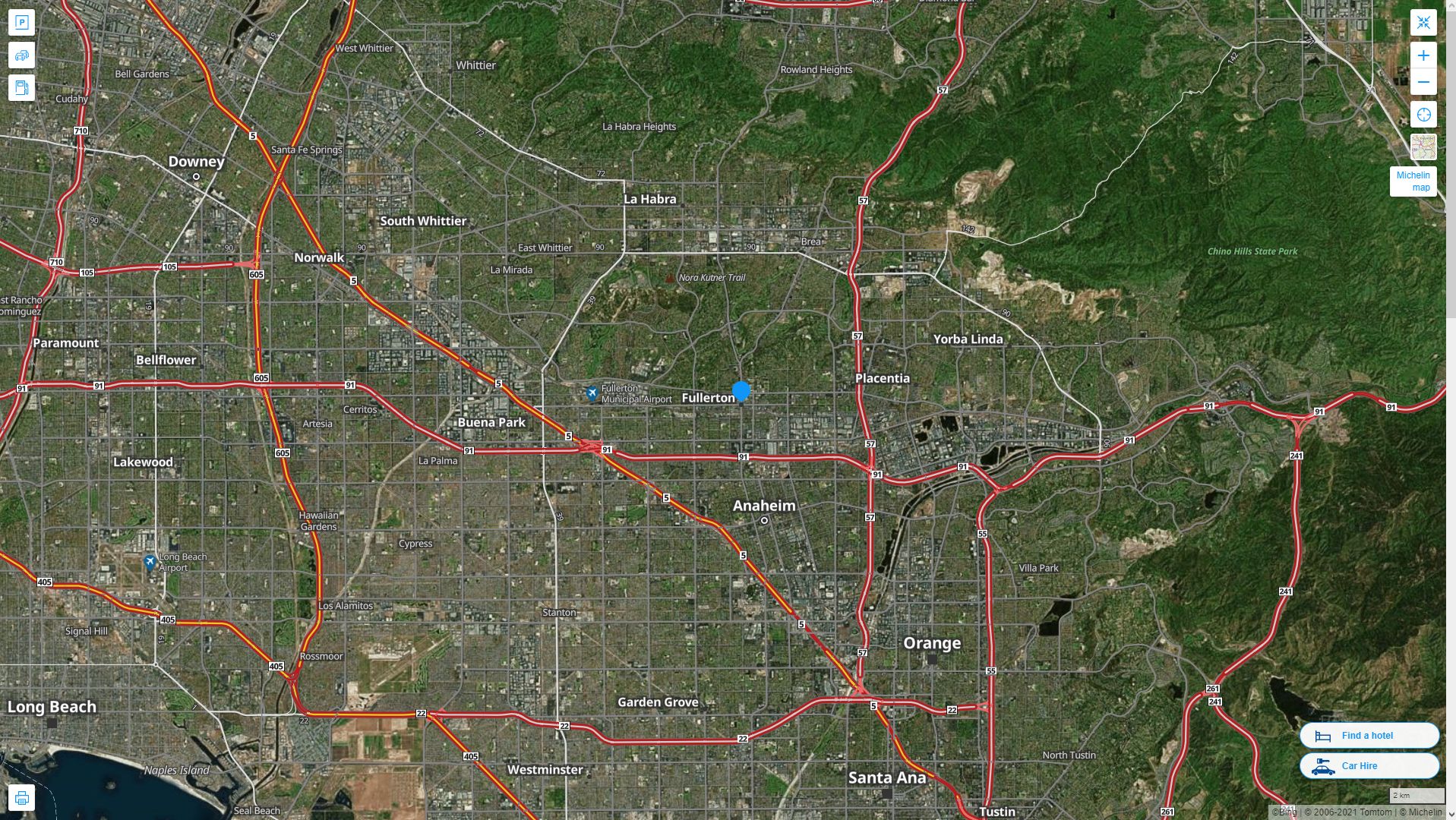Tap the page scrollbar's up arrow

[x=1451, y=5]
